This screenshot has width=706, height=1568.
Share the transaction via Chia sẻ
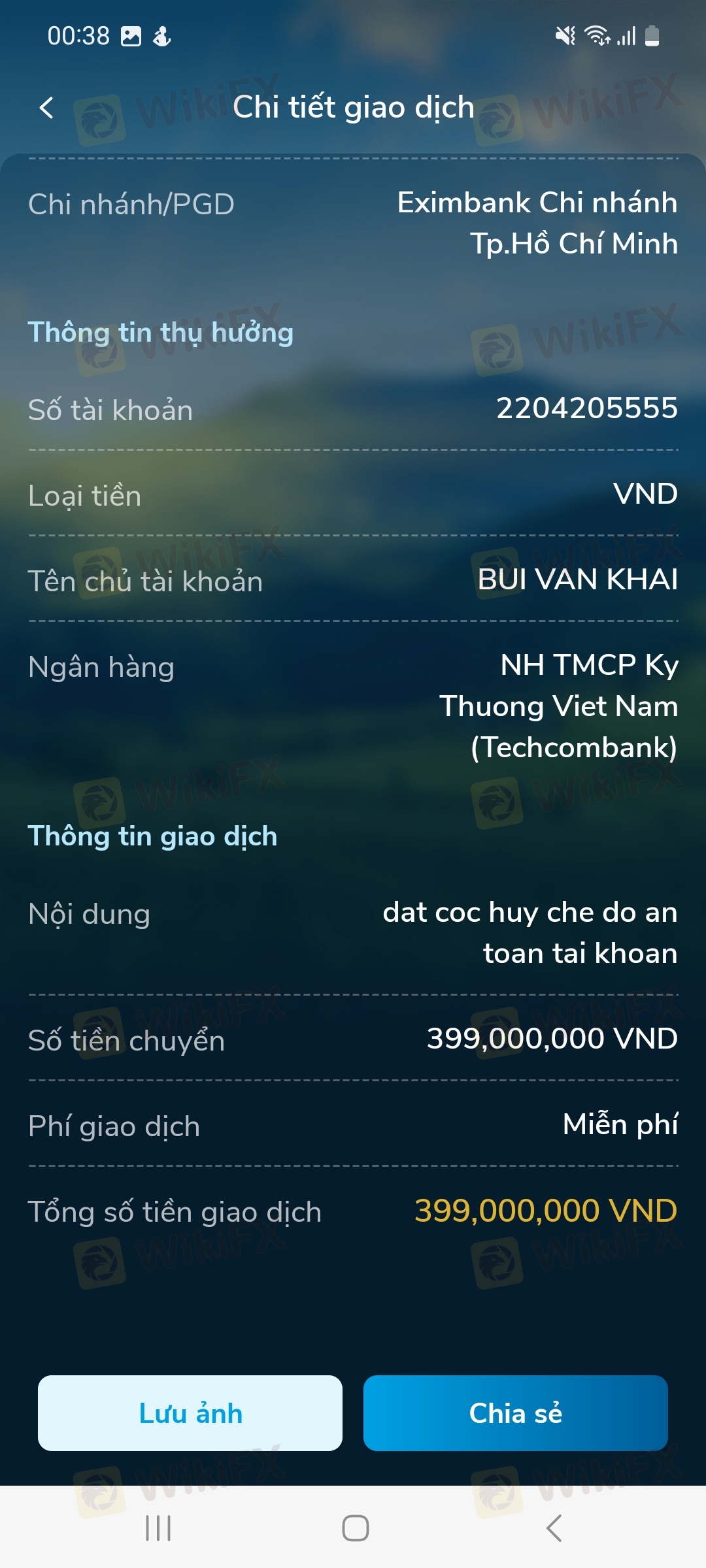(515, 1413)
